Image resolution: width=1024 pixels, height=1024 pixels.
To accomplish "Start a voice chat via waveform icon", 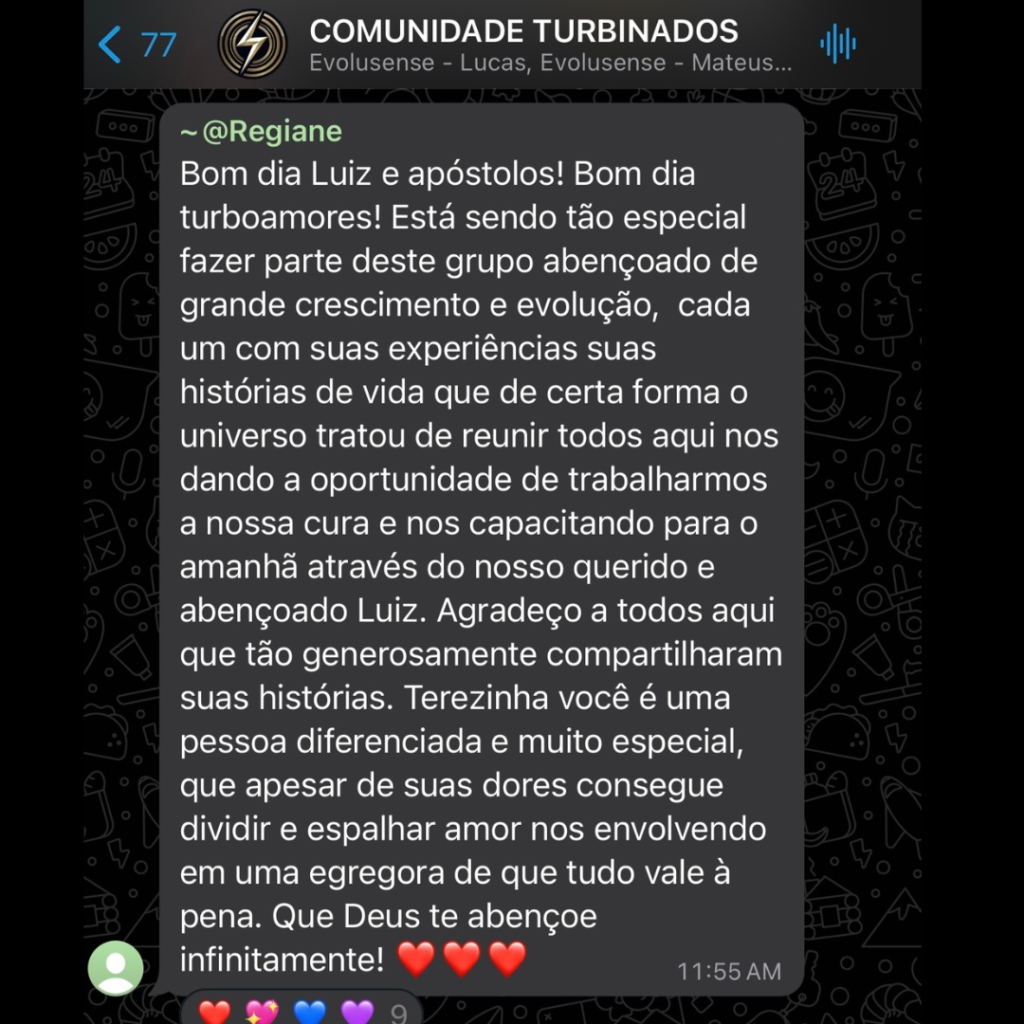I will tap(838, 45).
